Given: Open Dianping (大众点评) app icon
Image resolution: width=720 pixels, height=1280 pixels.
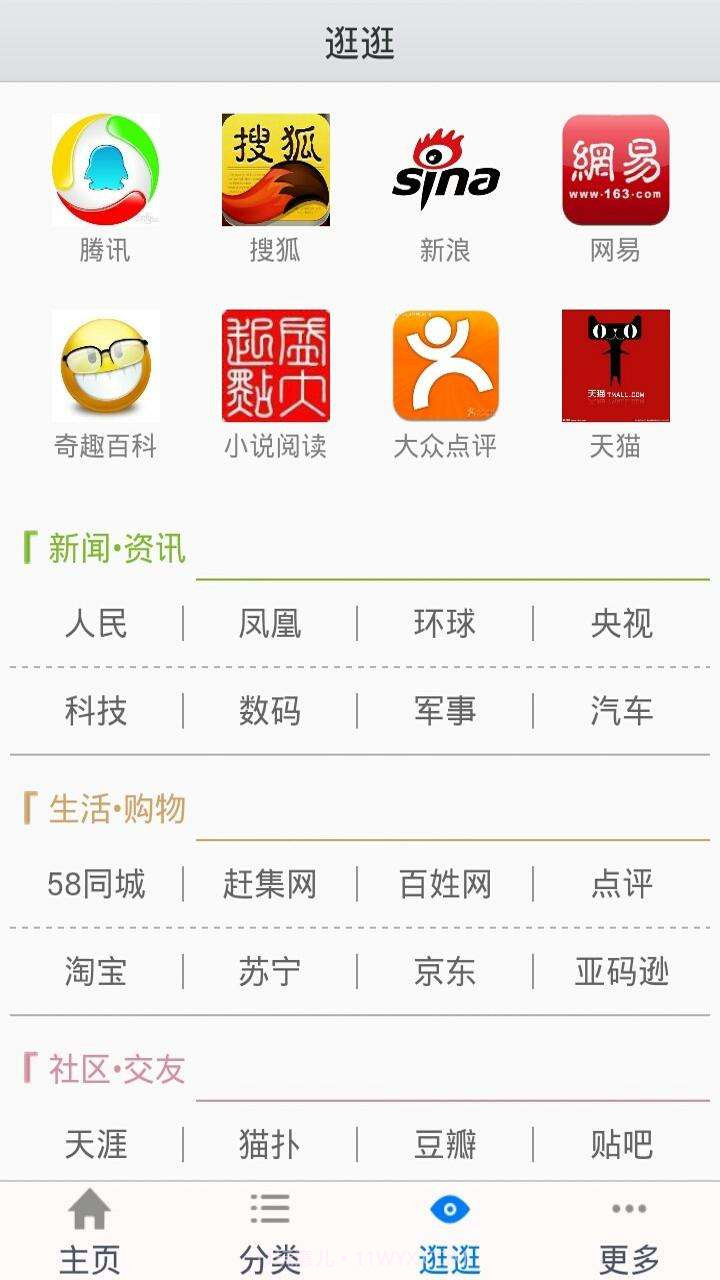Looking at the screenshot, I should [x=443, y=365].
